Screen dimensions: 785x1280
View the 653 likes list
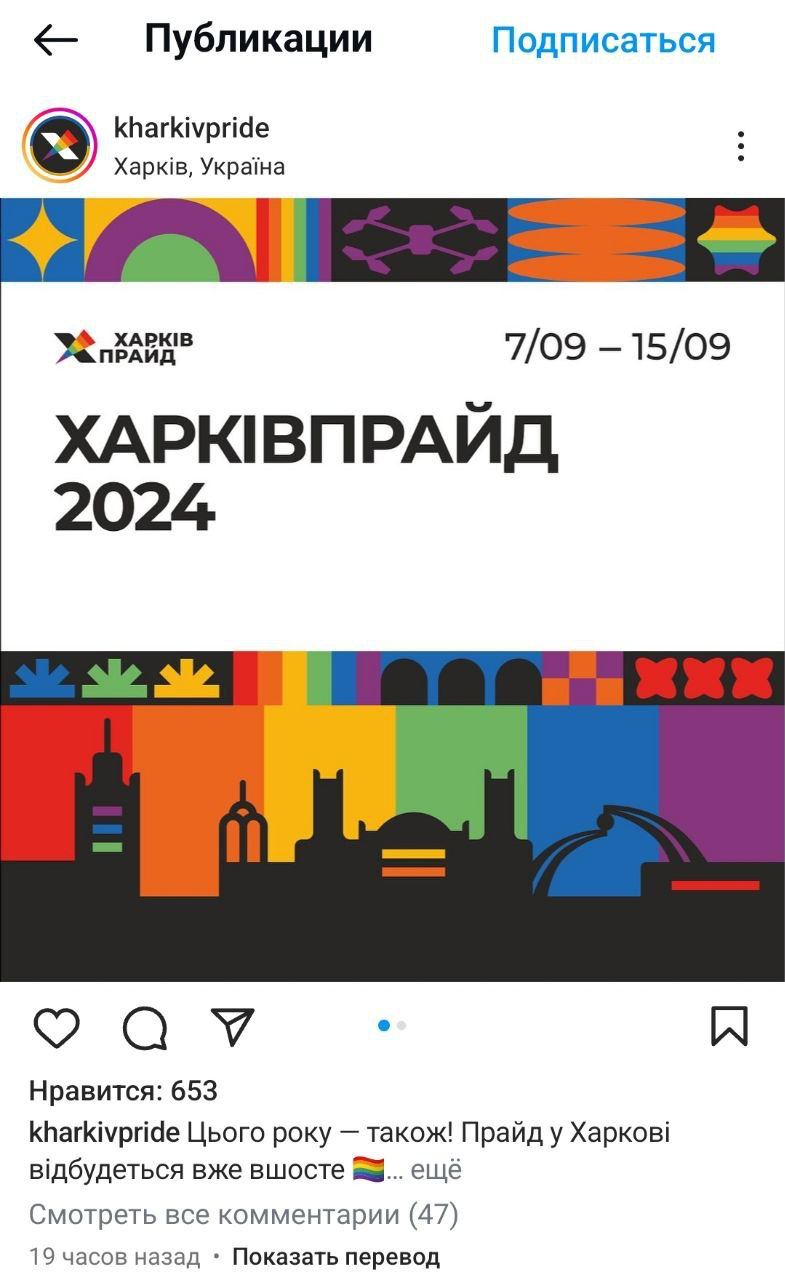tap(123, 1091)
